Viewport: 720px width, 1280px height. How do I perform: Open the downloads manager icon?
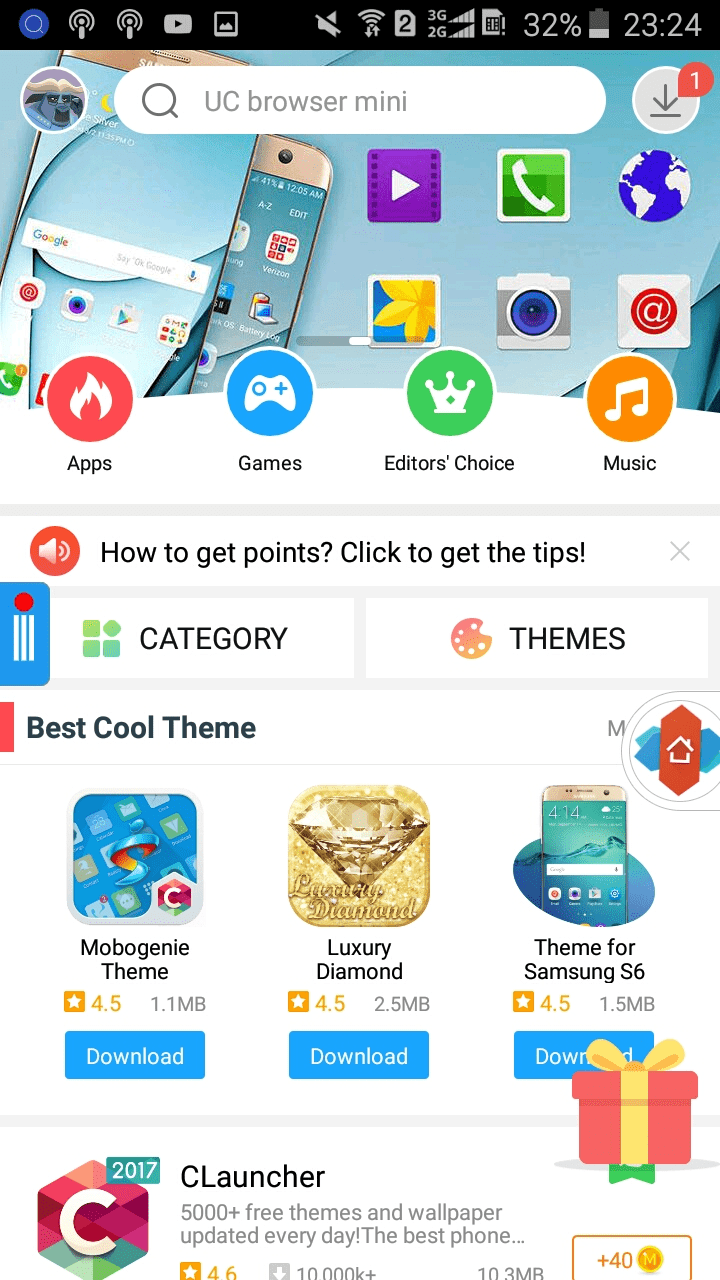pos(666,103)
